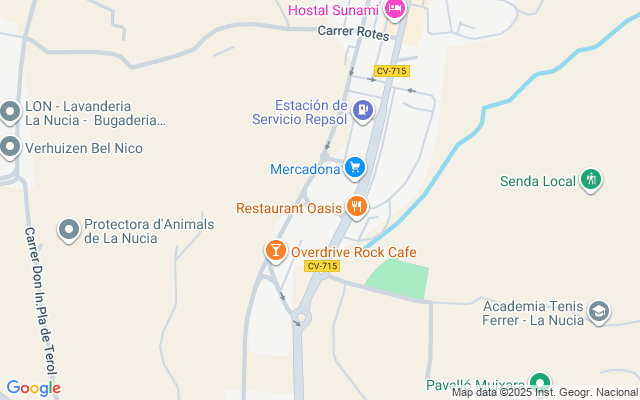Select Protectora d'Animals de La Nucia pin
The image size is (640, 400).
tap(69, 230)
